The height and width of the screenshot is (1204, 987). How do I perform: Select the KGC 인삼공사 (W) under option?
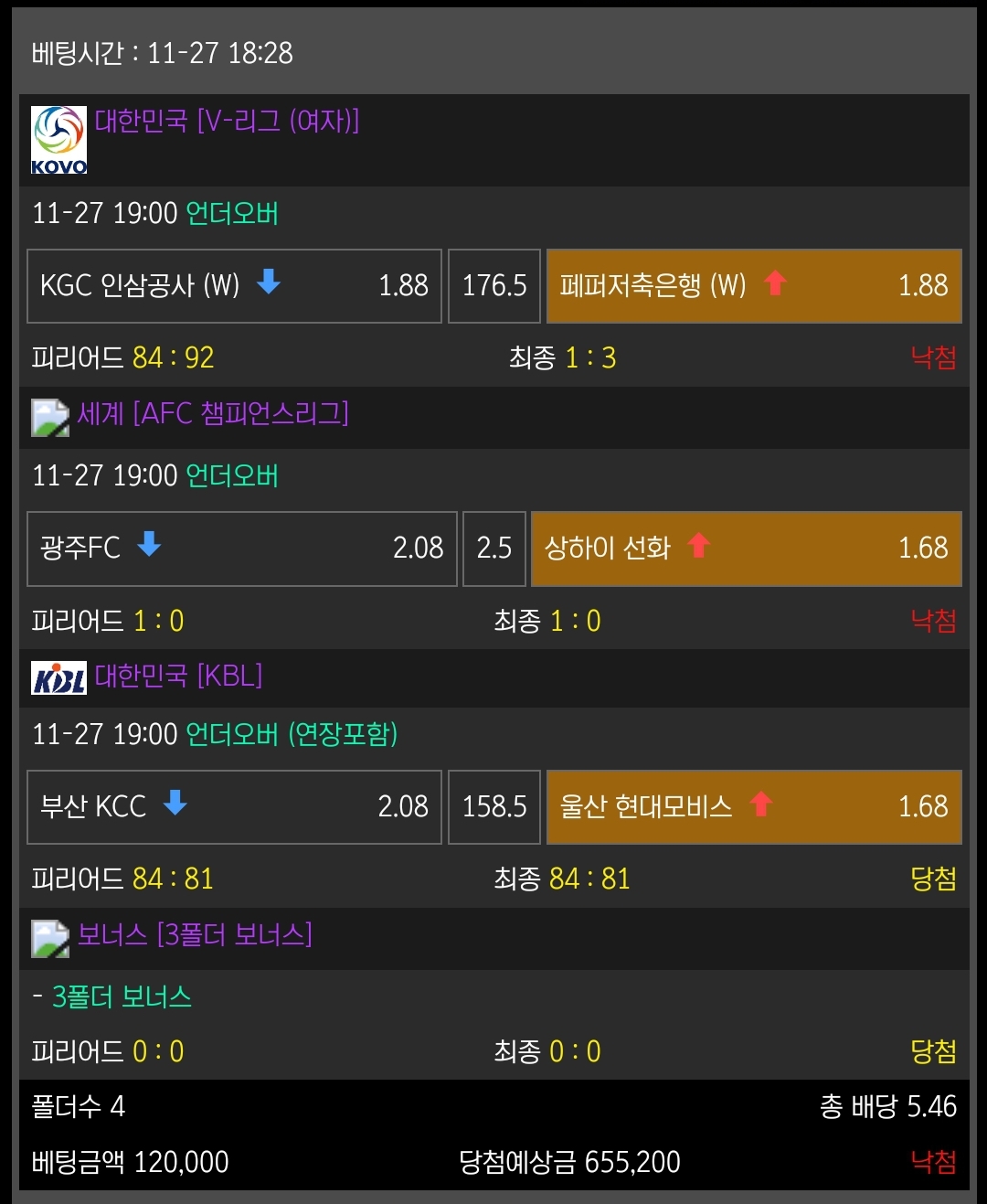coord(234,286)
